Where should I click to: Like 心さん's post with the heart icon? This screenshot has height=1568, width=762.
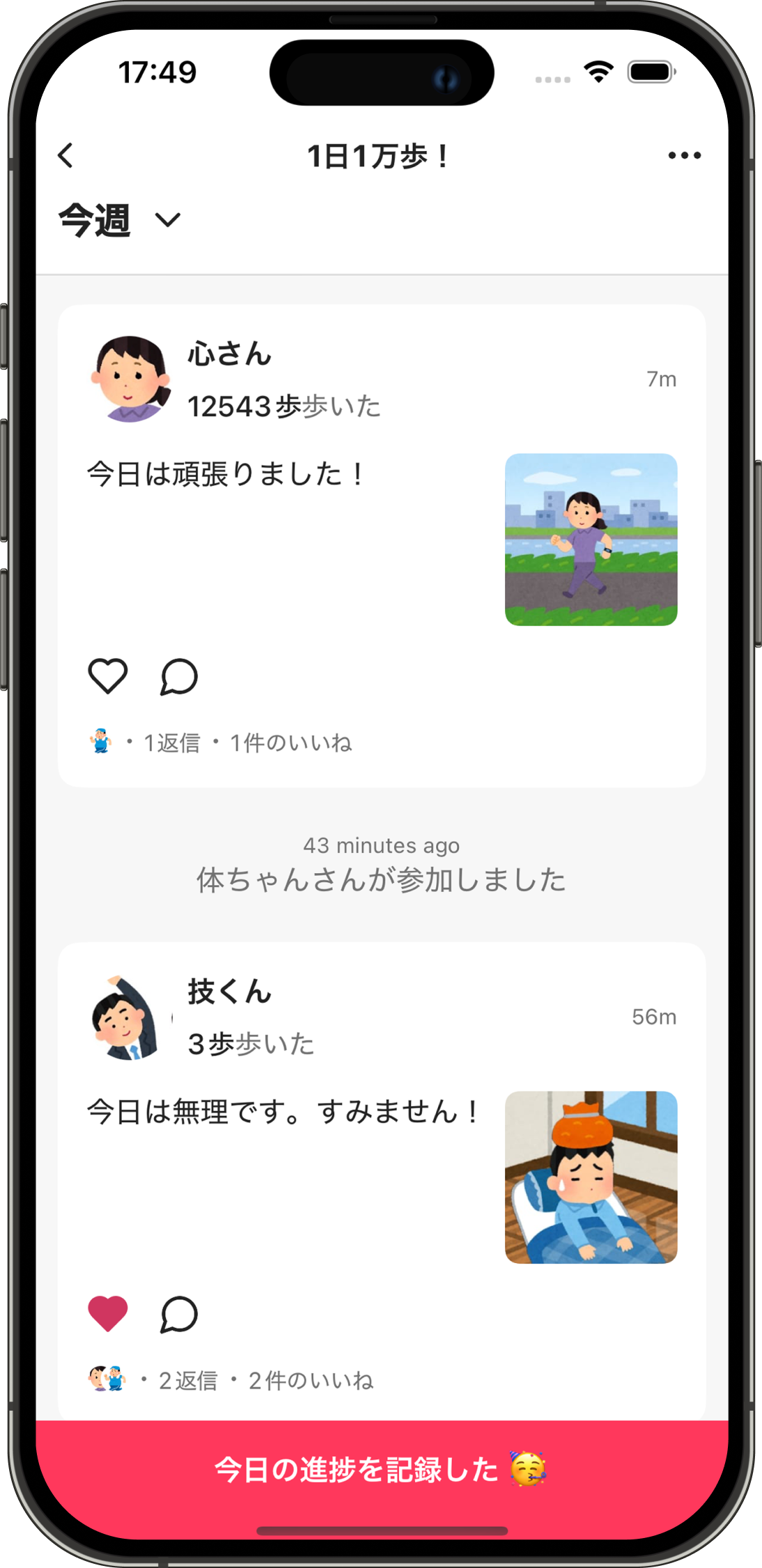[108, 674]
